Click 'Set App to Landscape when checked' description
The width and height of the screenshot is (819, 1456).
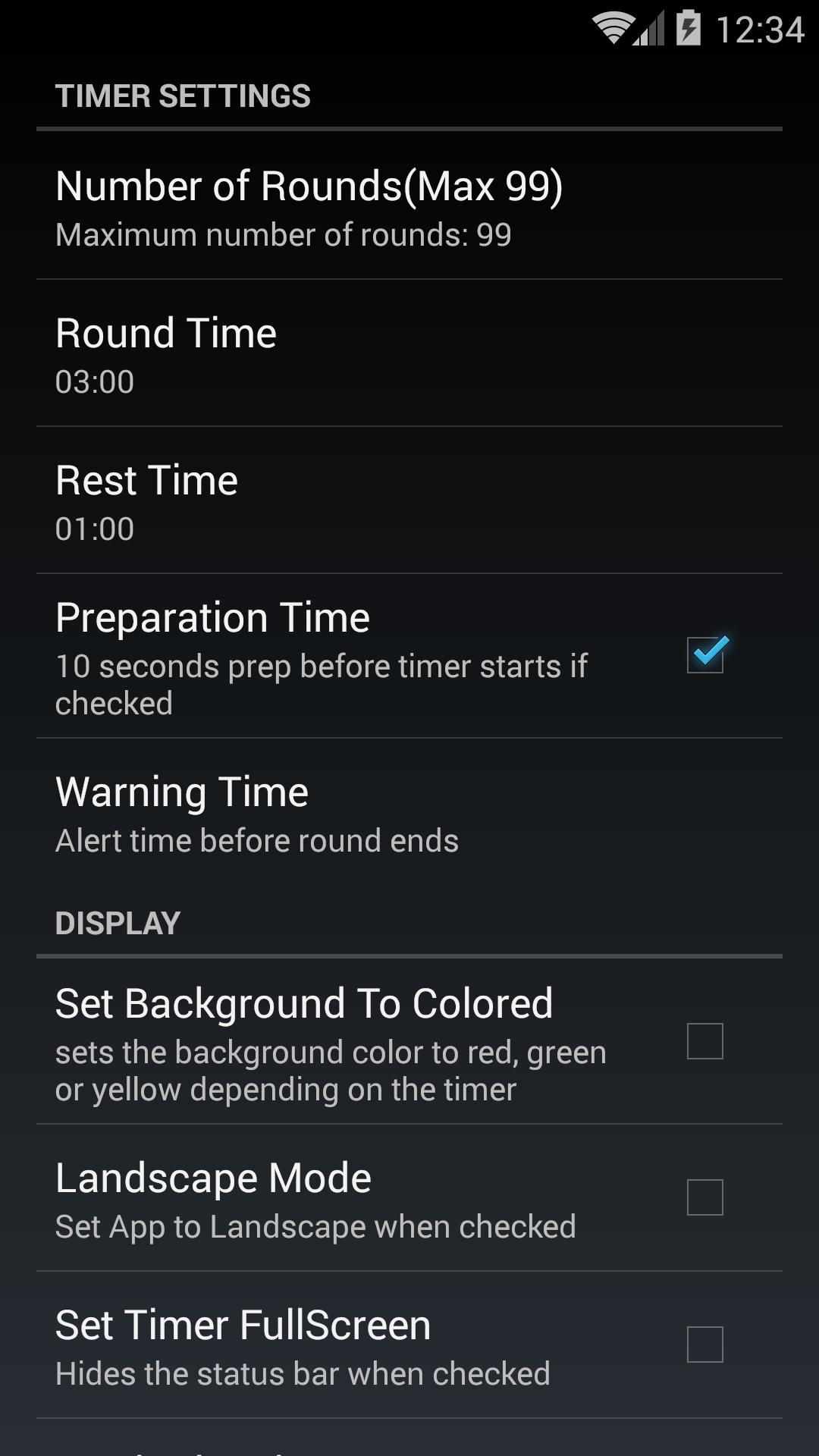pos(315,1225)
